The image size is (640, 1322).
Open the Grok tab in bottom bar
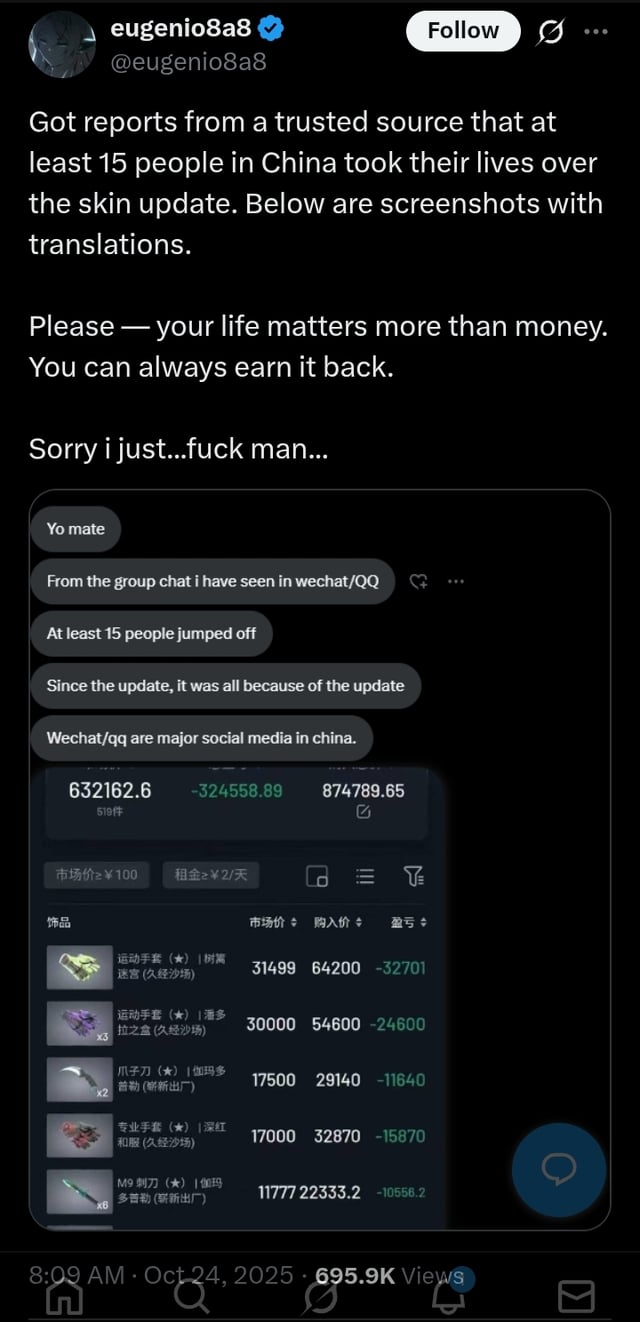320,1297
